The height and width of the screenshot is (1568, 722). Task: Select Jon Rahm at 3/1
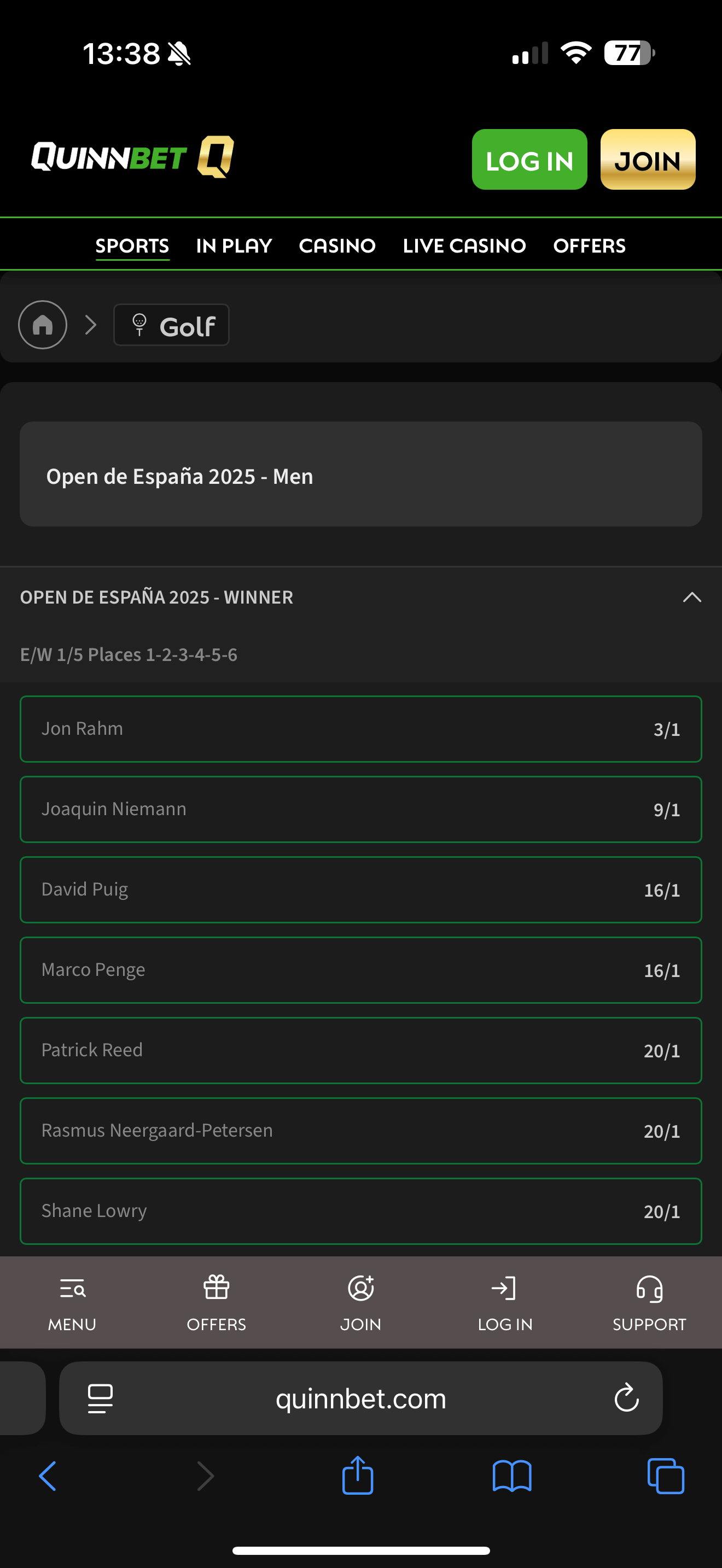360,729
